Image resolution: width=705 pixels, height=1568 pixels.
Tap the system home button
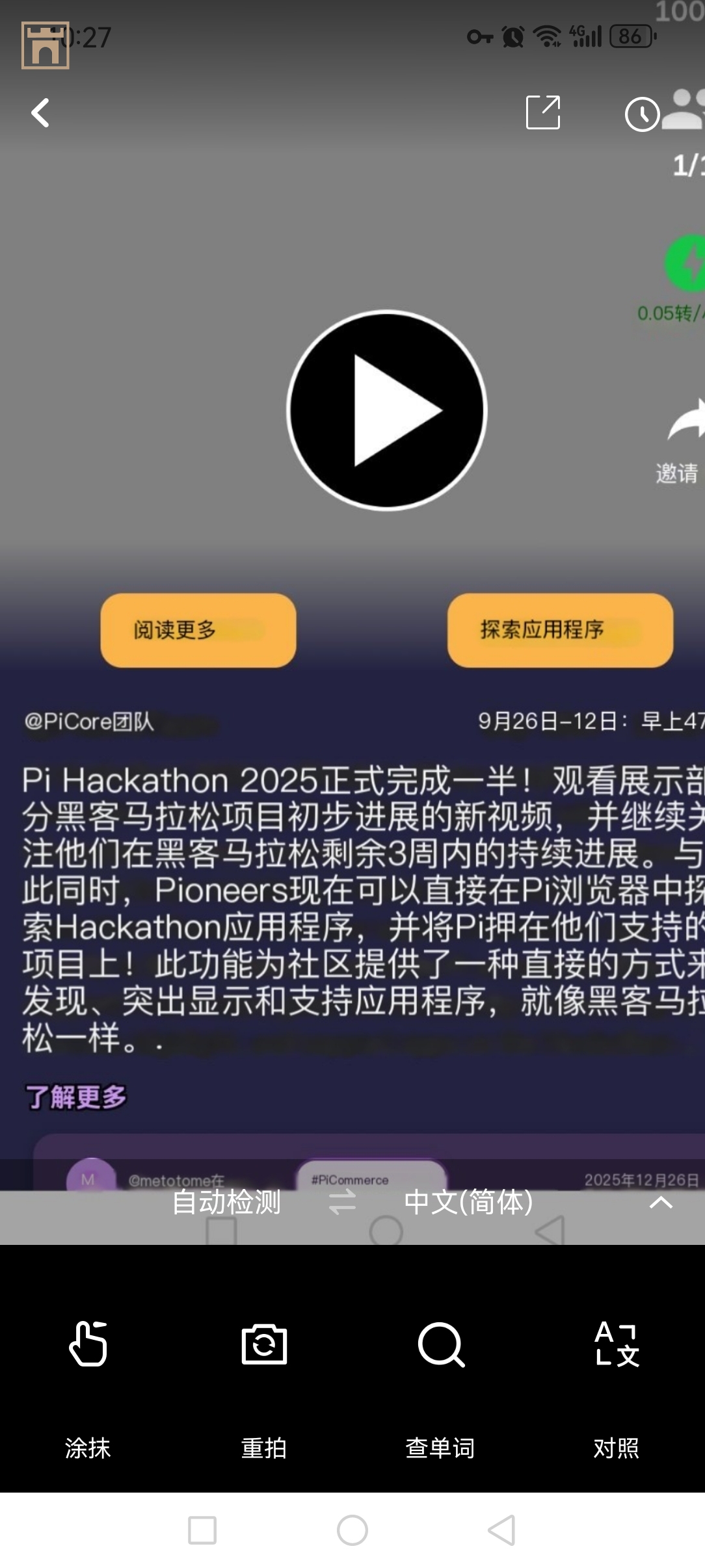click(x=352, y=1530)
